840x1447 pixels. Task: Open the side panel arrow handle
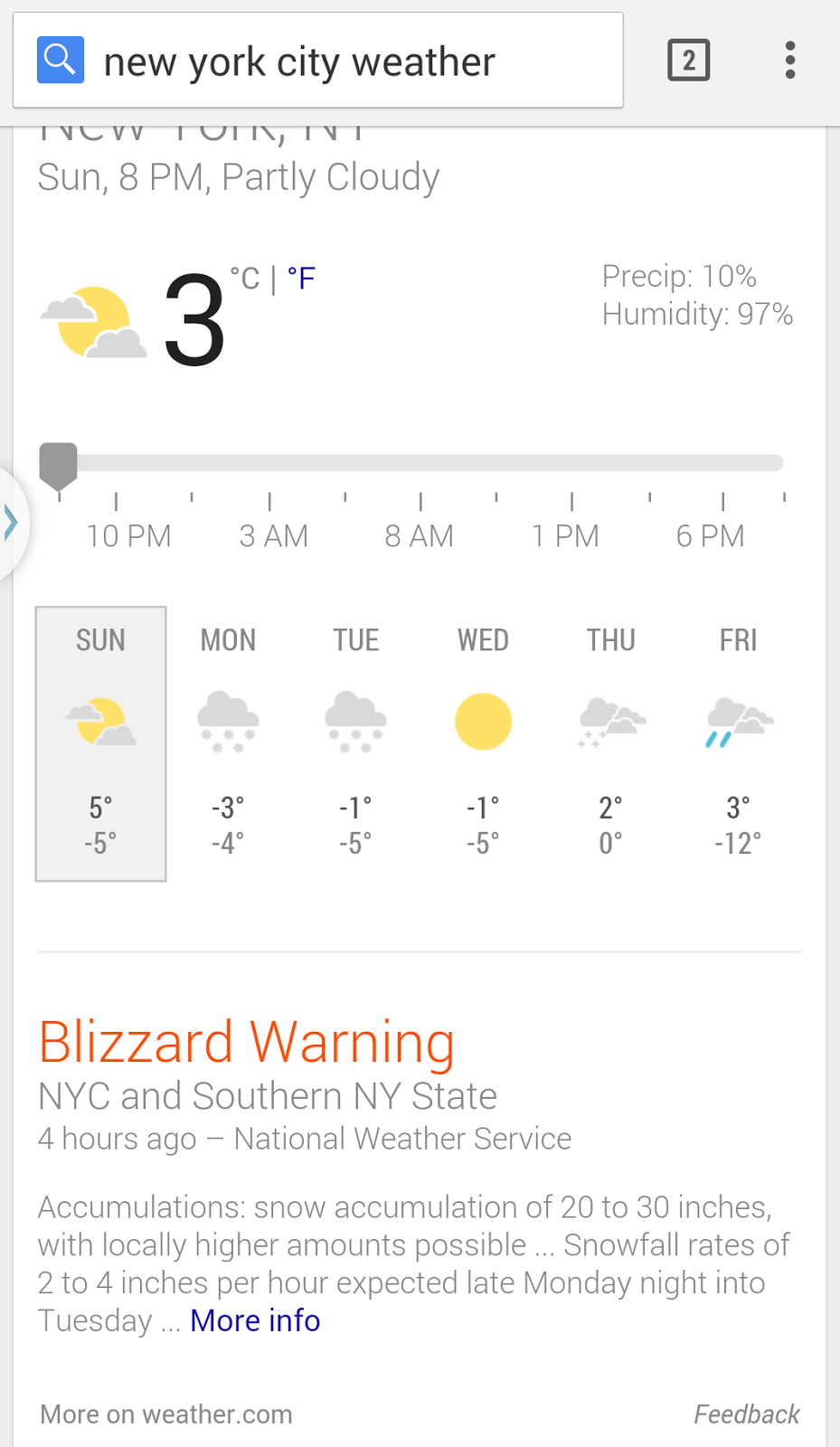11,523
